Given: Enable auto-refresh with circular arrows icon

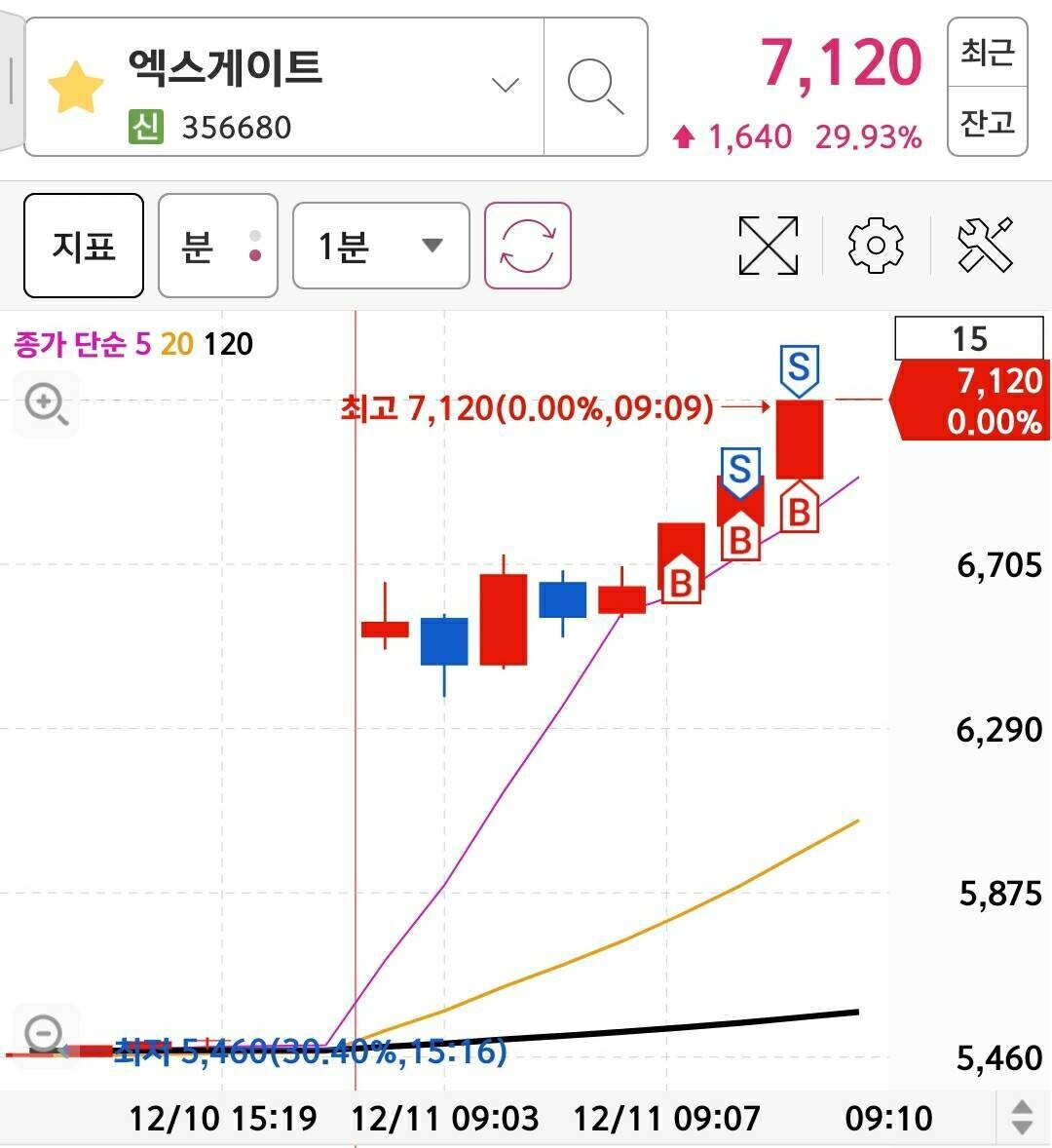Looking at the screenshot, I should click(x=526, y=247).
